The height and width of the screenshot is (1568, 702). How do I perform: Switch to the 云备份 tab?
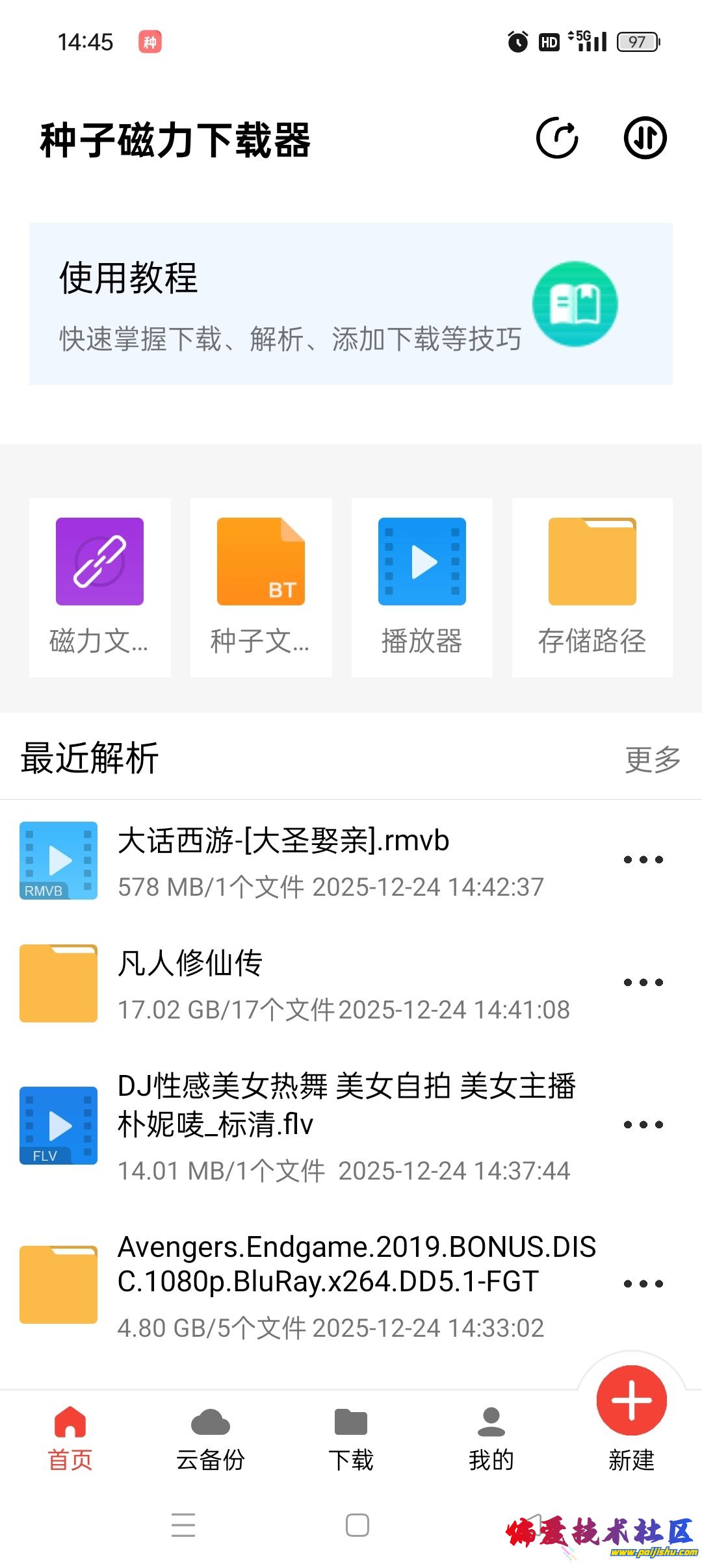(x=211, y=1438)
